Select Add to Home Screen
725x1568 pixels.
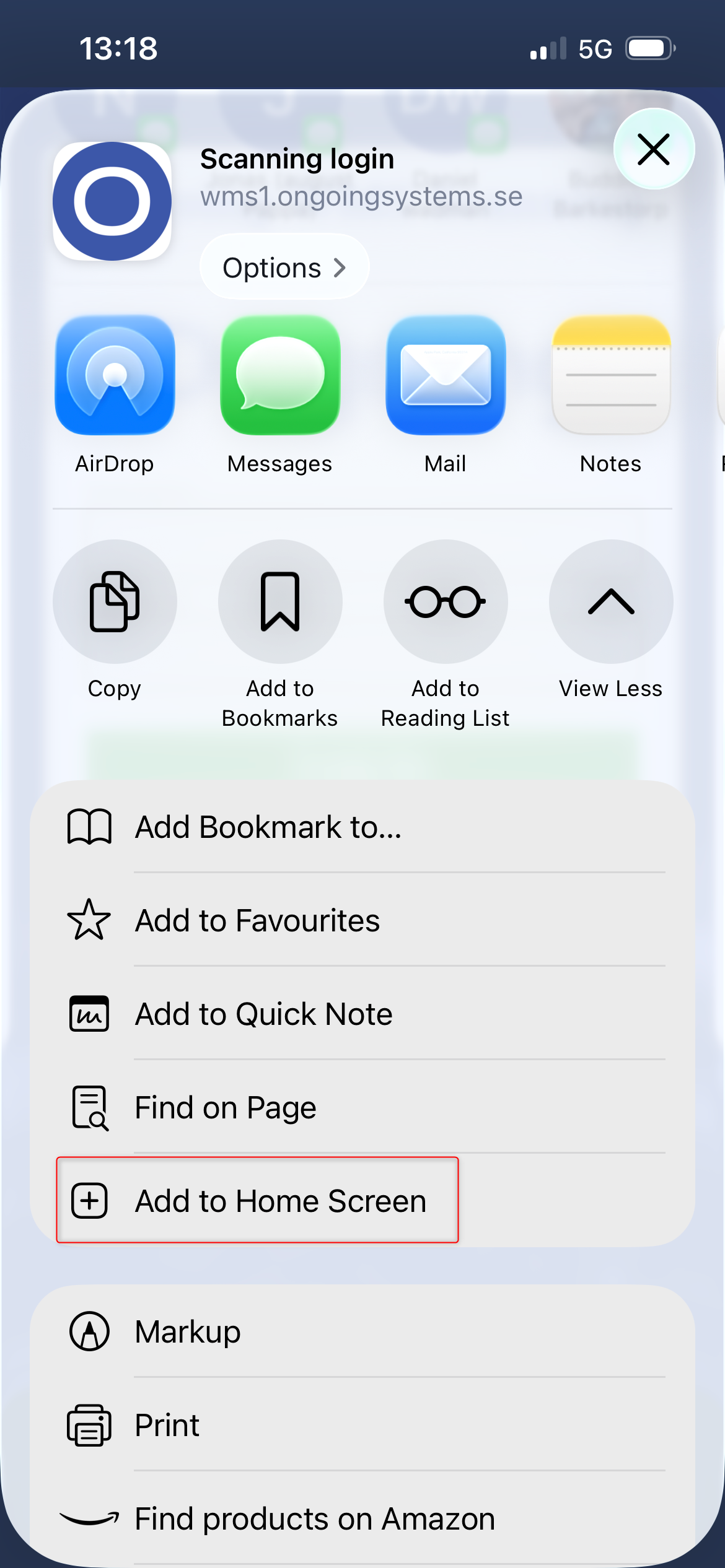coord(280,1200)
